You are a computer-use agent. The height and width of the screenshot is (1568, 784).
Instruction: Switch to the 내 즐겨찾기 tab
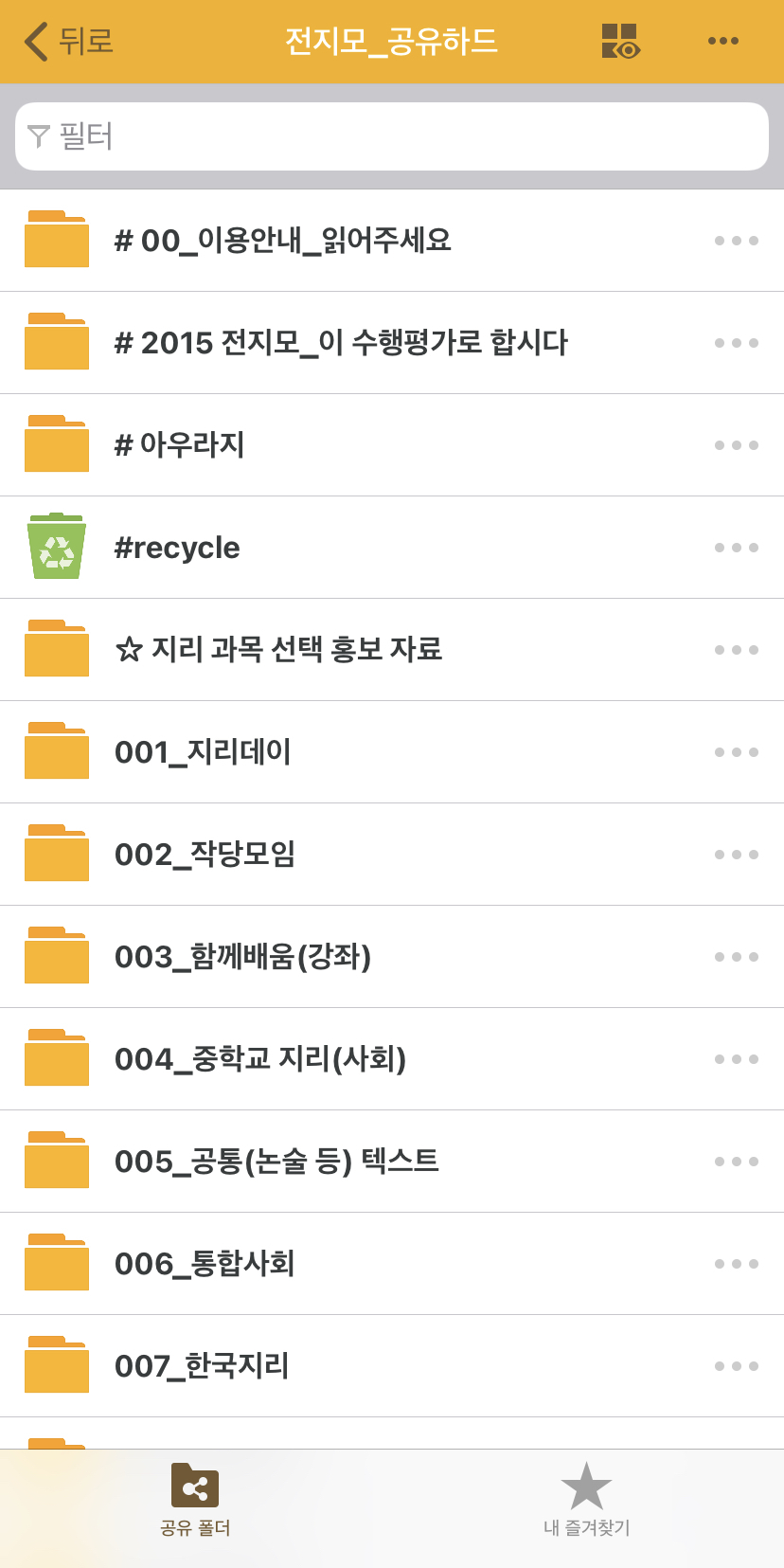tap(587, 1499)
